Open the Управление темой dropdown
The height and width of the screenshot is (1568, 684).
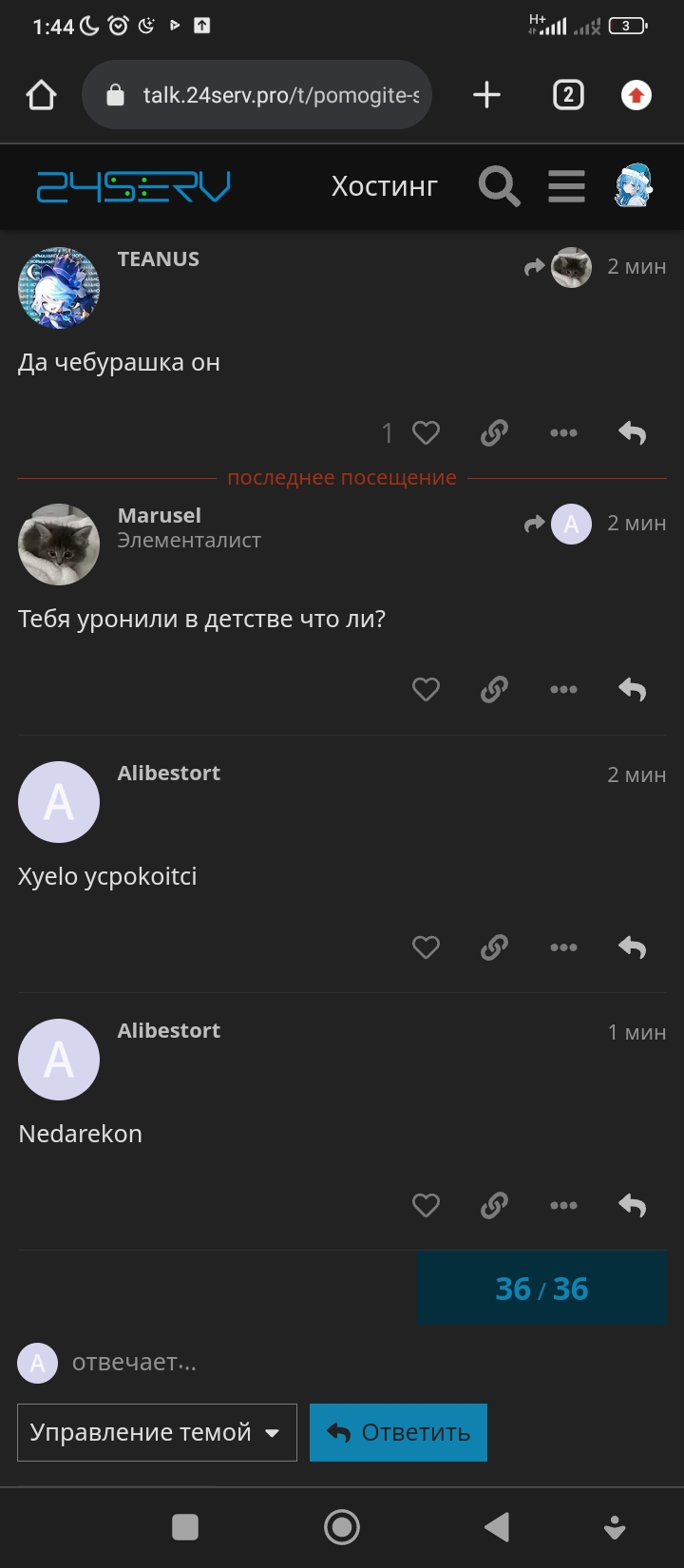pyautogui.click(x=157, y=1432)
